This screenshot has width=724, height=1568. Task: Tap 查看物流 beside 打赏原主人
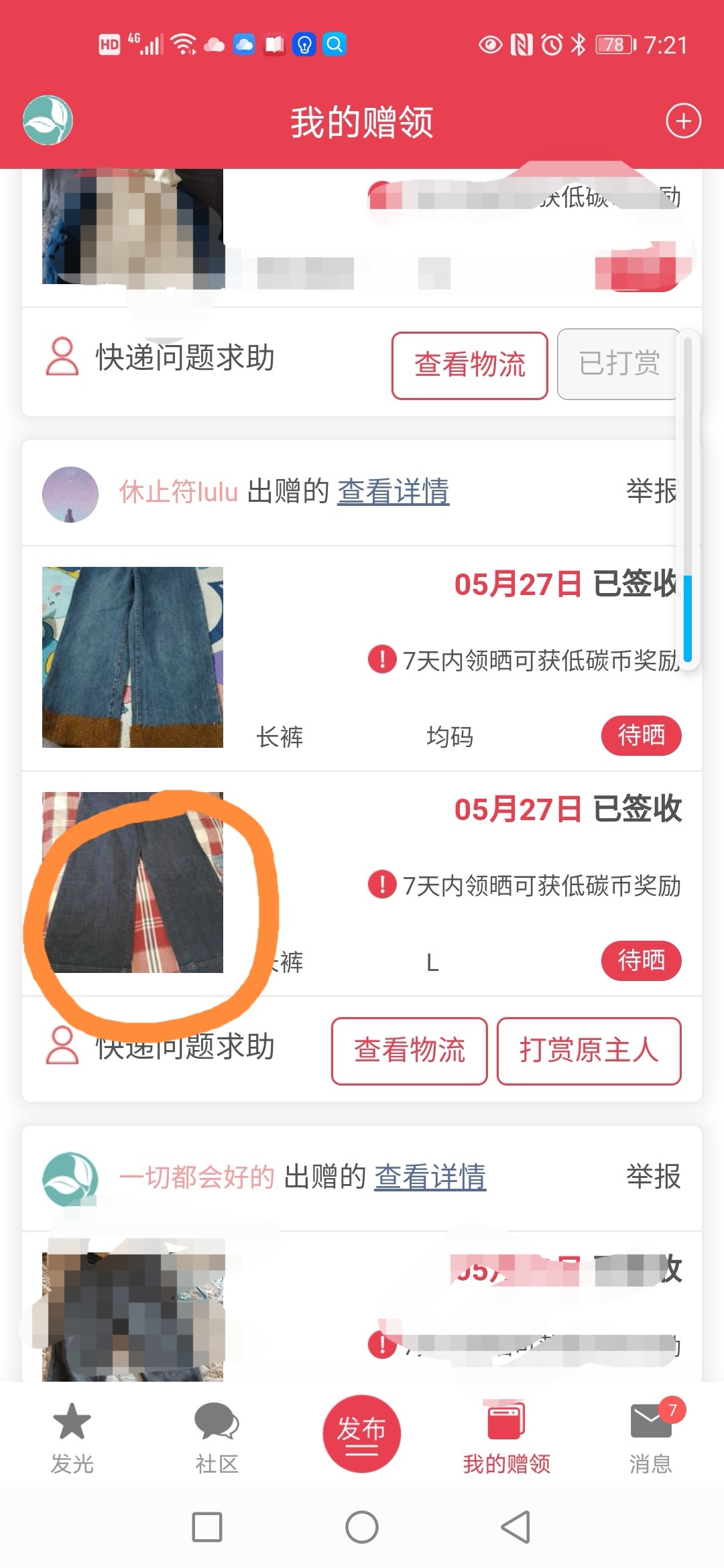click(409, 1051)
